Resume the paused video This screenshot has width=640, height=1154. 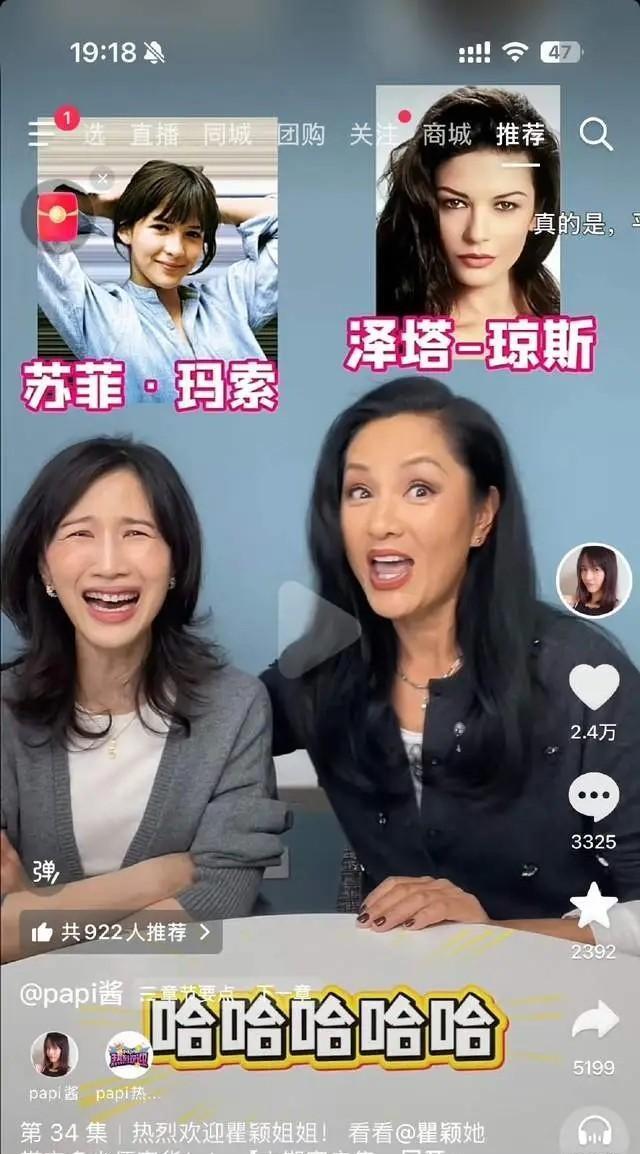click(x=317, y=629)
